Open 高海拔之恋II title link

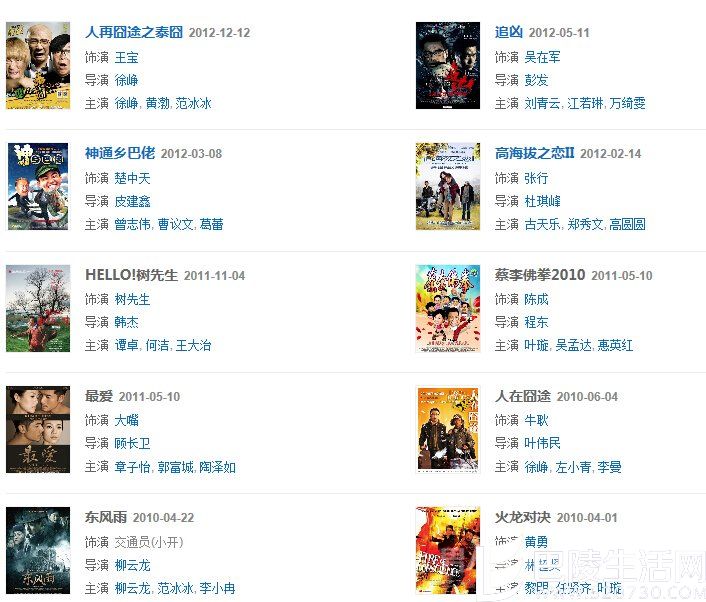click(534, 153)
